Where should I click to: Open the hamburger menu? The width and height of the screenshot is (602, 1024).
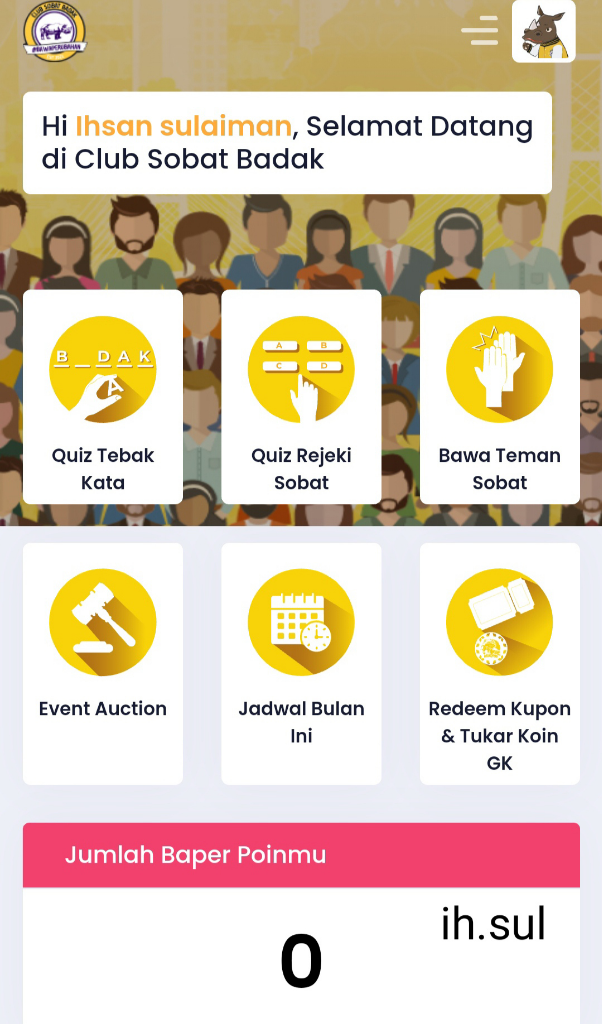[x=480, y=31]
